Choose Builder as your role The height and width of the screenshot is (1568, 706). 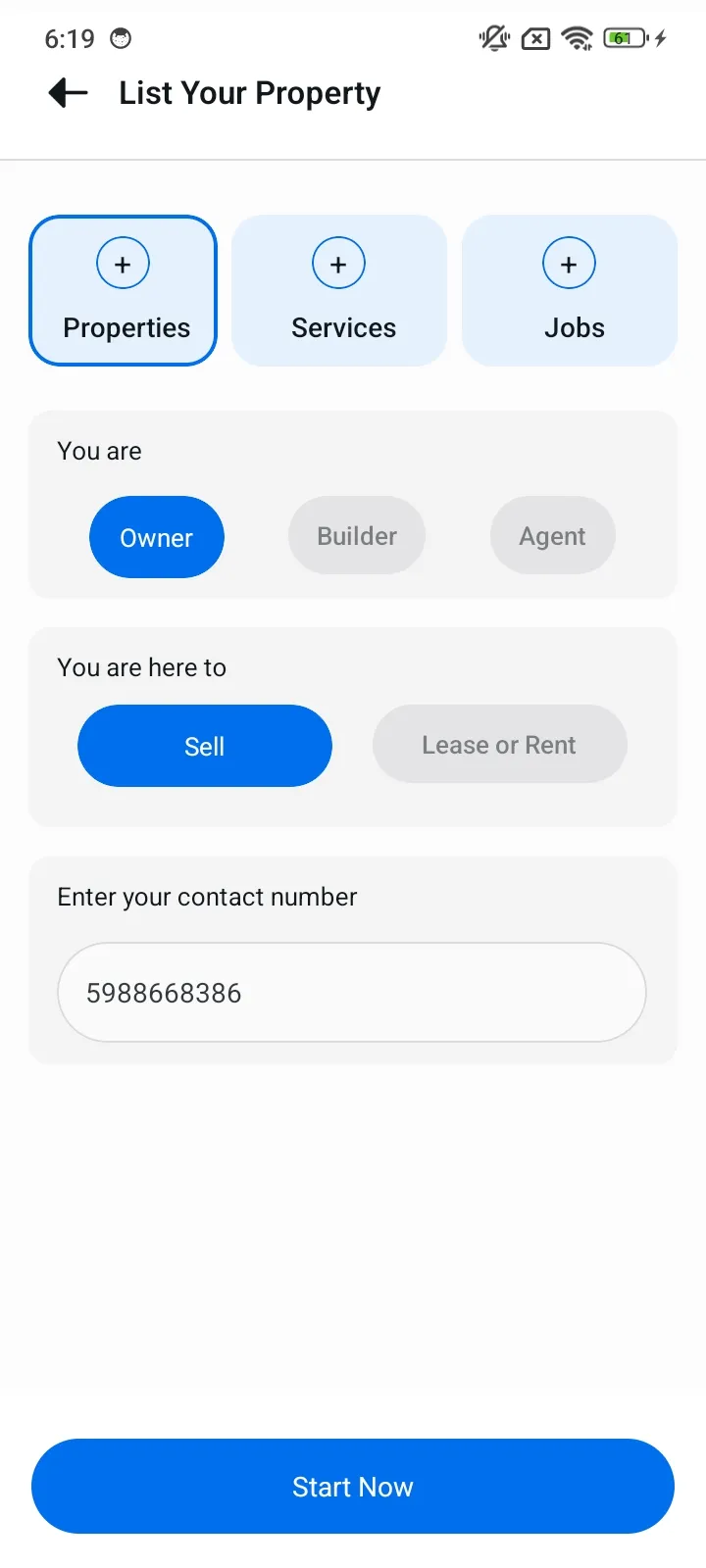pyautogui.click(x=357, y=535)
